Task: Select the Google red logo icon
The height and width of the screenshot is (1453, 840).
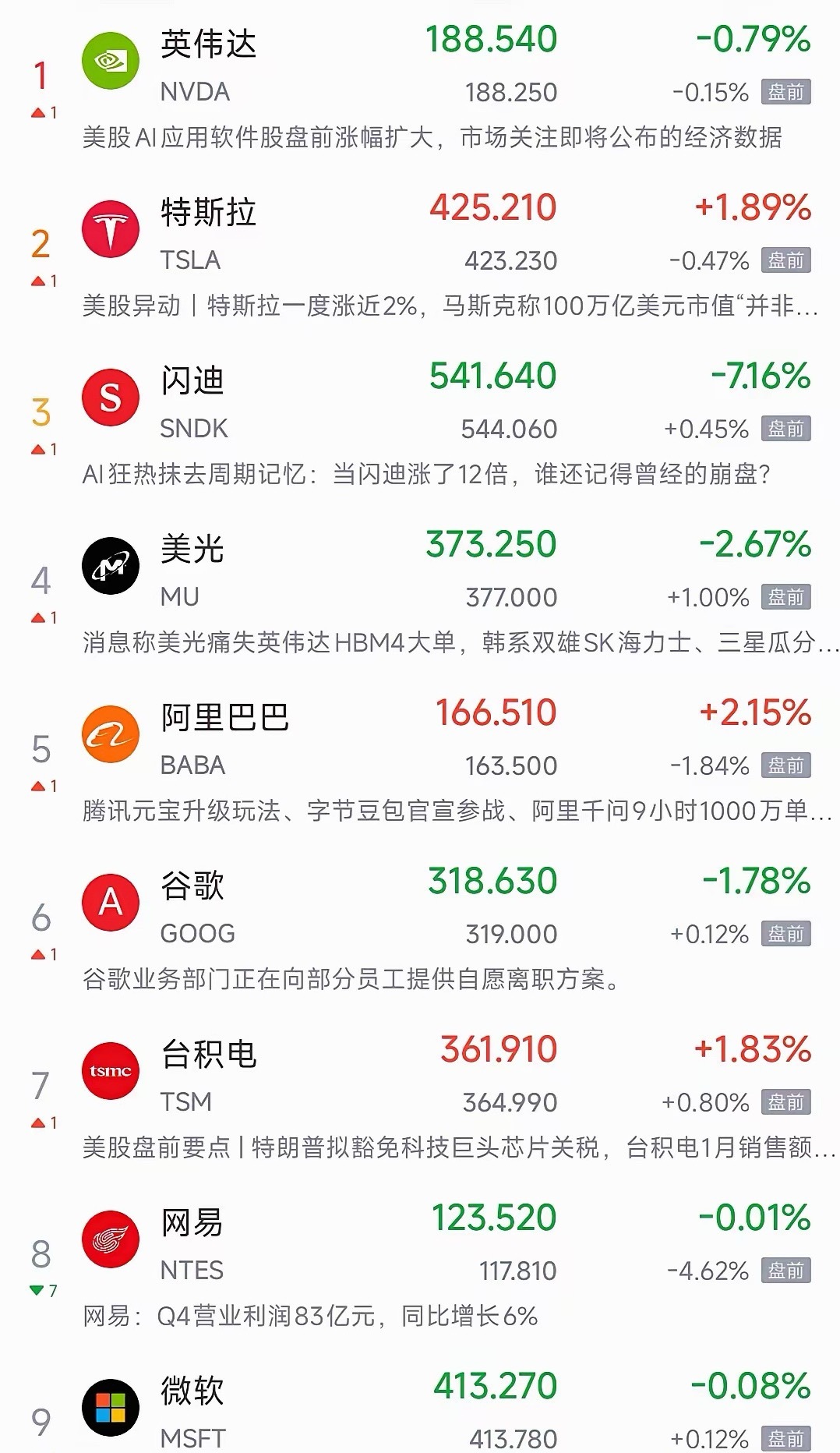Action: 110,903
